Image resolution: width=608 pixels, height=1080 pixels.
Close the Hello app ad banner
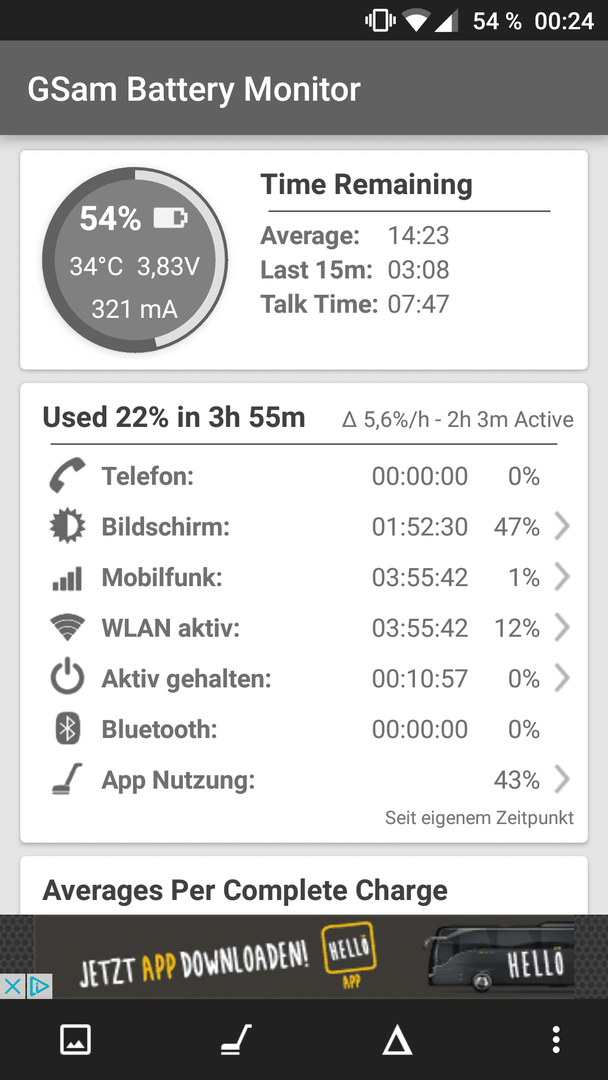(x=12, y=986)
